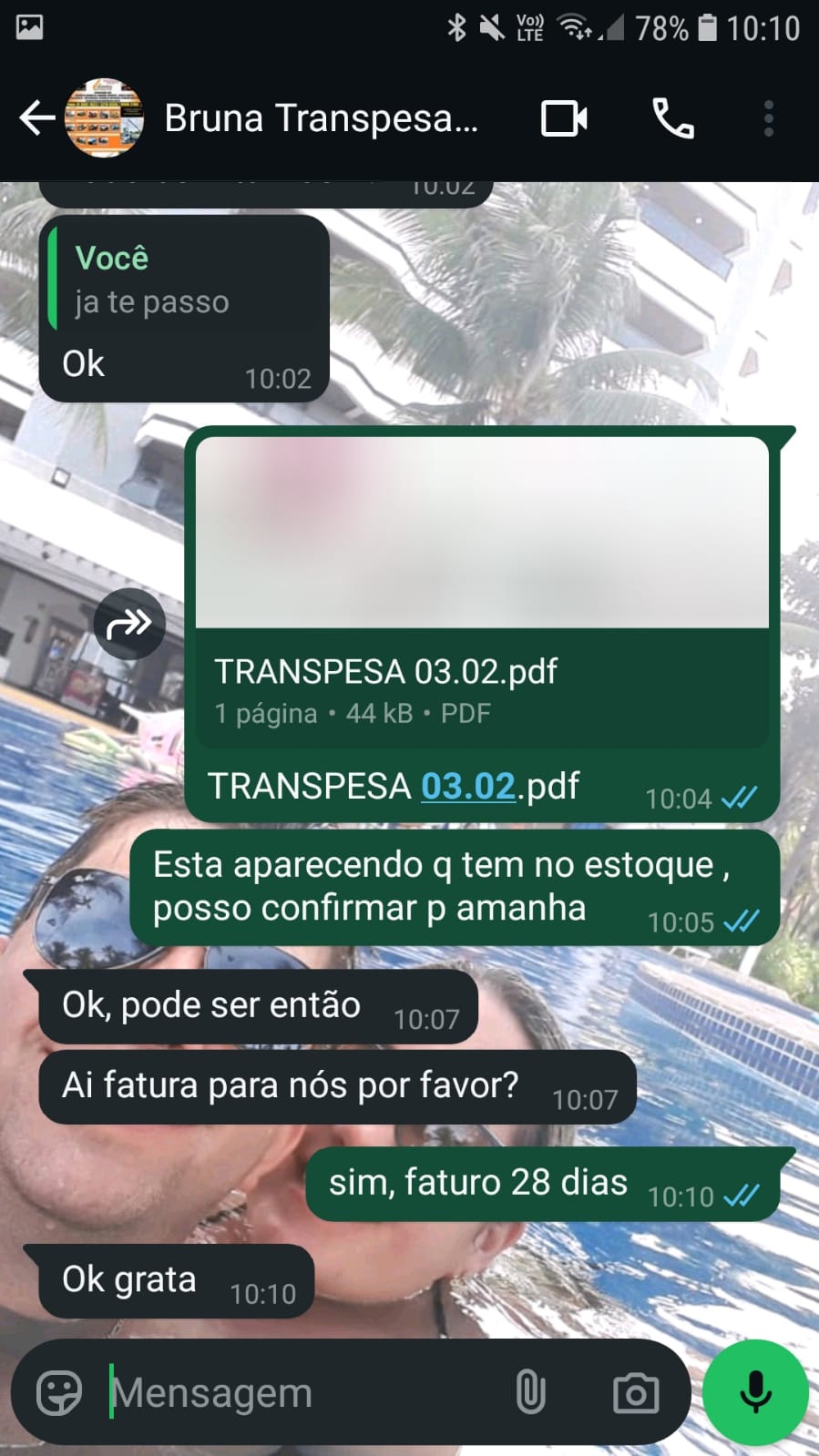Start a video call with Bruna
819x1456 pixels.
pyautogui.click(x=564, y=118)
